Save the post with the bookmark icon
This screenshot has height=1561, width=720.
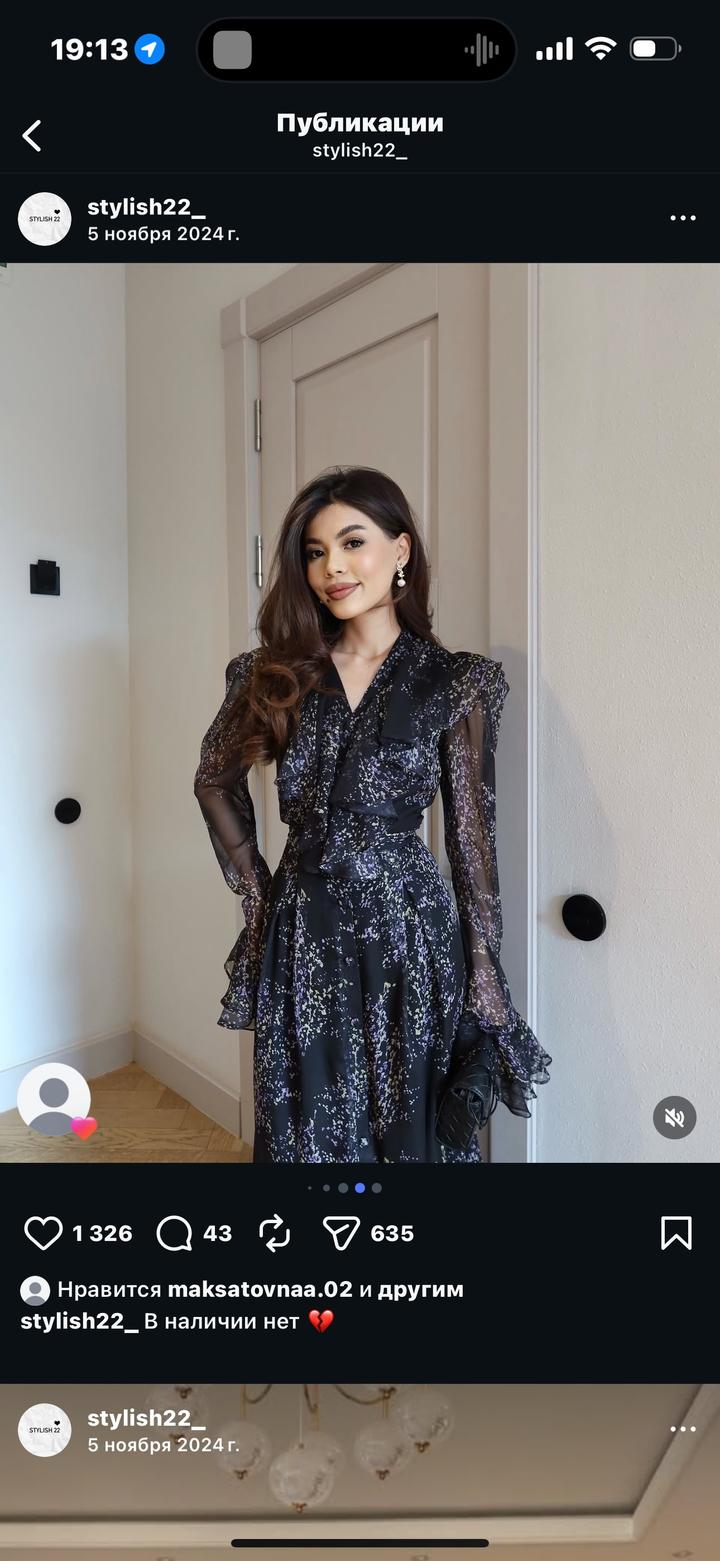pyautogui.click(x=676, y=1233)
